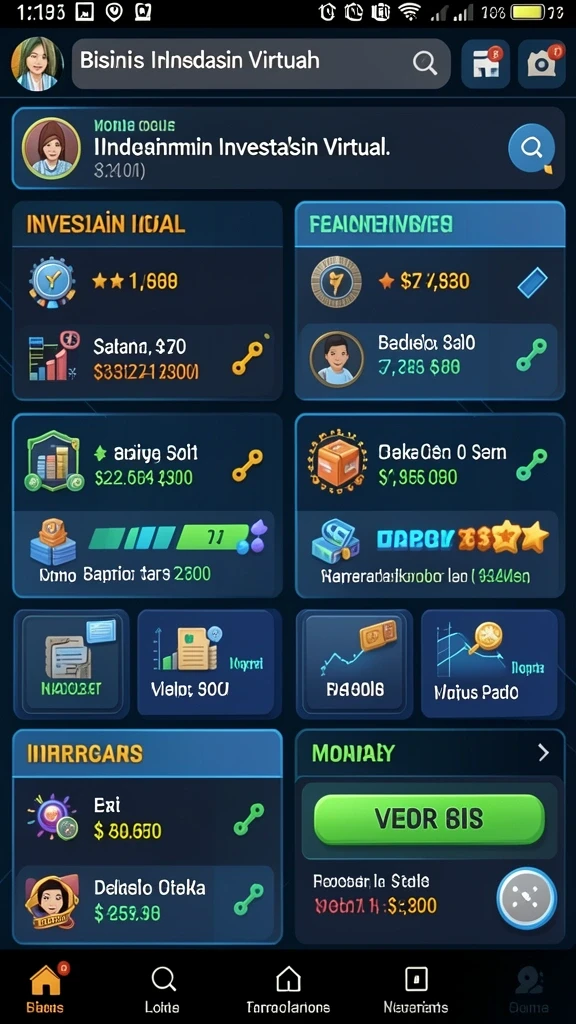The width and height of the screenshot is (576, 1024).
Task: Tap the profile avatar in the top bar
Action: [37, 63]
